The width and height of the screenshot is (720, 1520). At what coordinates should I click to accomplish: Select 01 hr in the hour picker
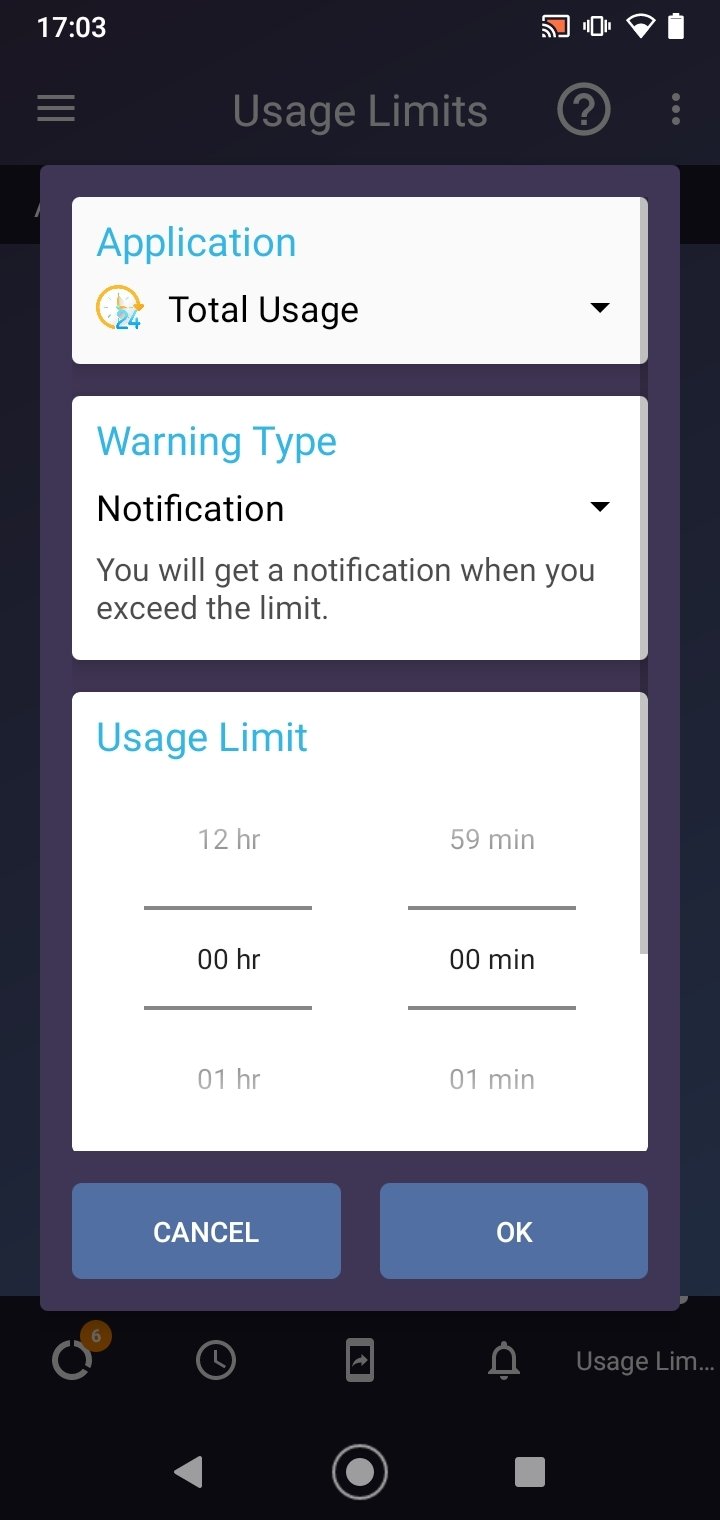[x=228, y=1079]
